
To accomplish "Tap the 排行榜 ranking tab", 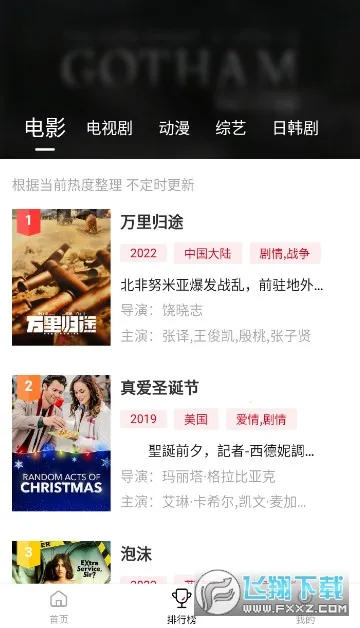I will [181, 606].
